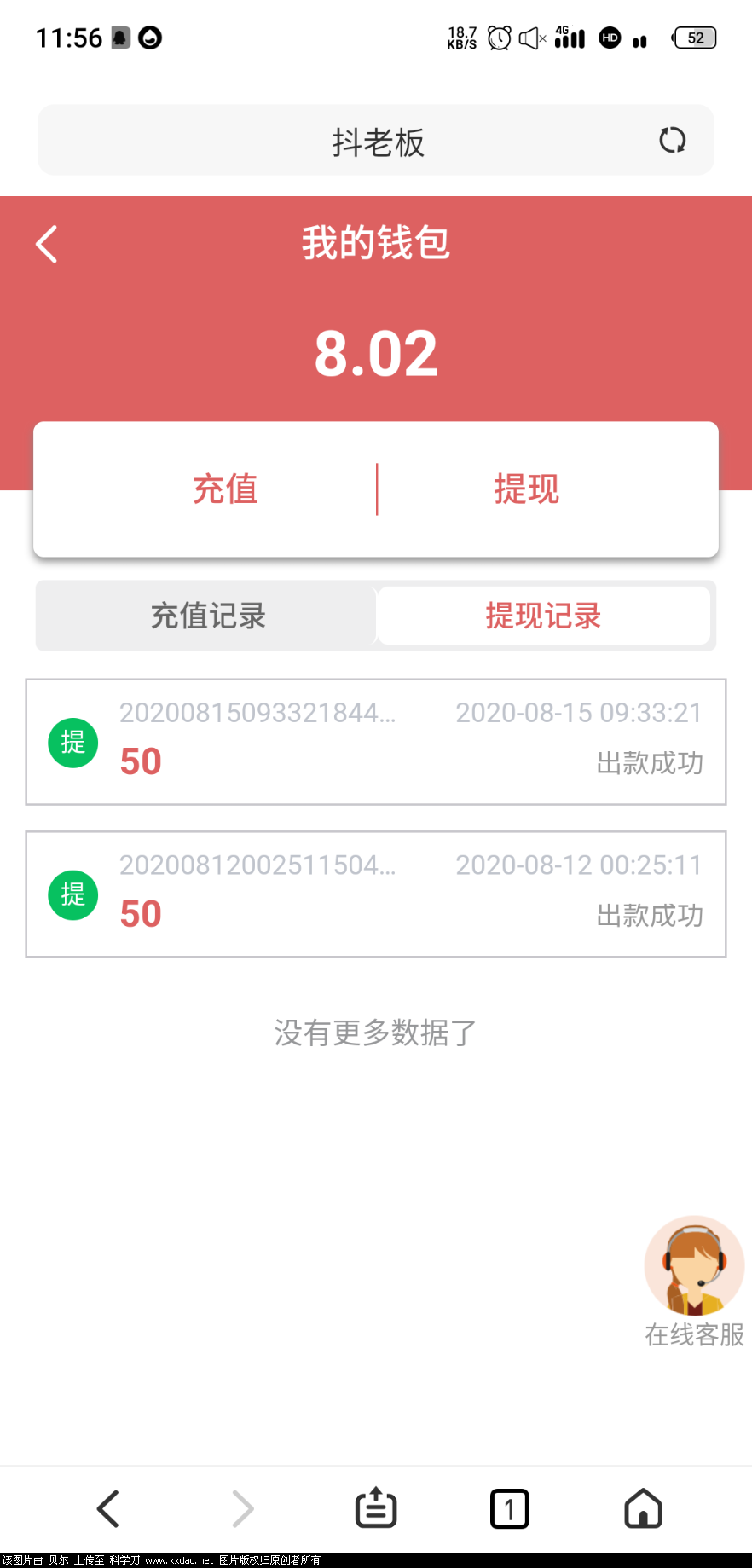The width and height of the screenshot is (752, 1568).
Task: Tap the back arrow on 我的钱包 header
Action: 46,243
